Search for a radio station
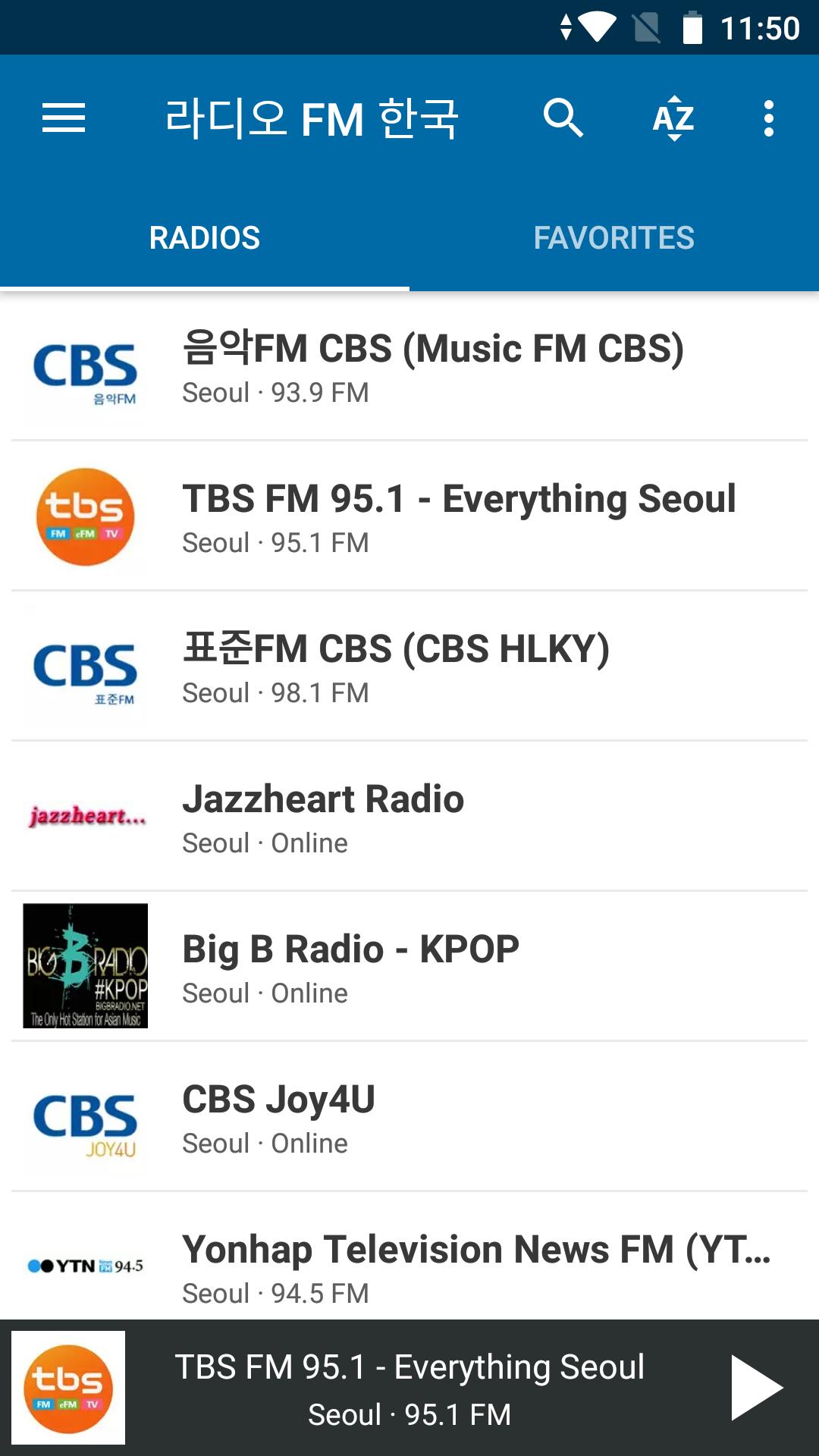The width and height of the screenshot is (819, 1456). coord(563,118)
